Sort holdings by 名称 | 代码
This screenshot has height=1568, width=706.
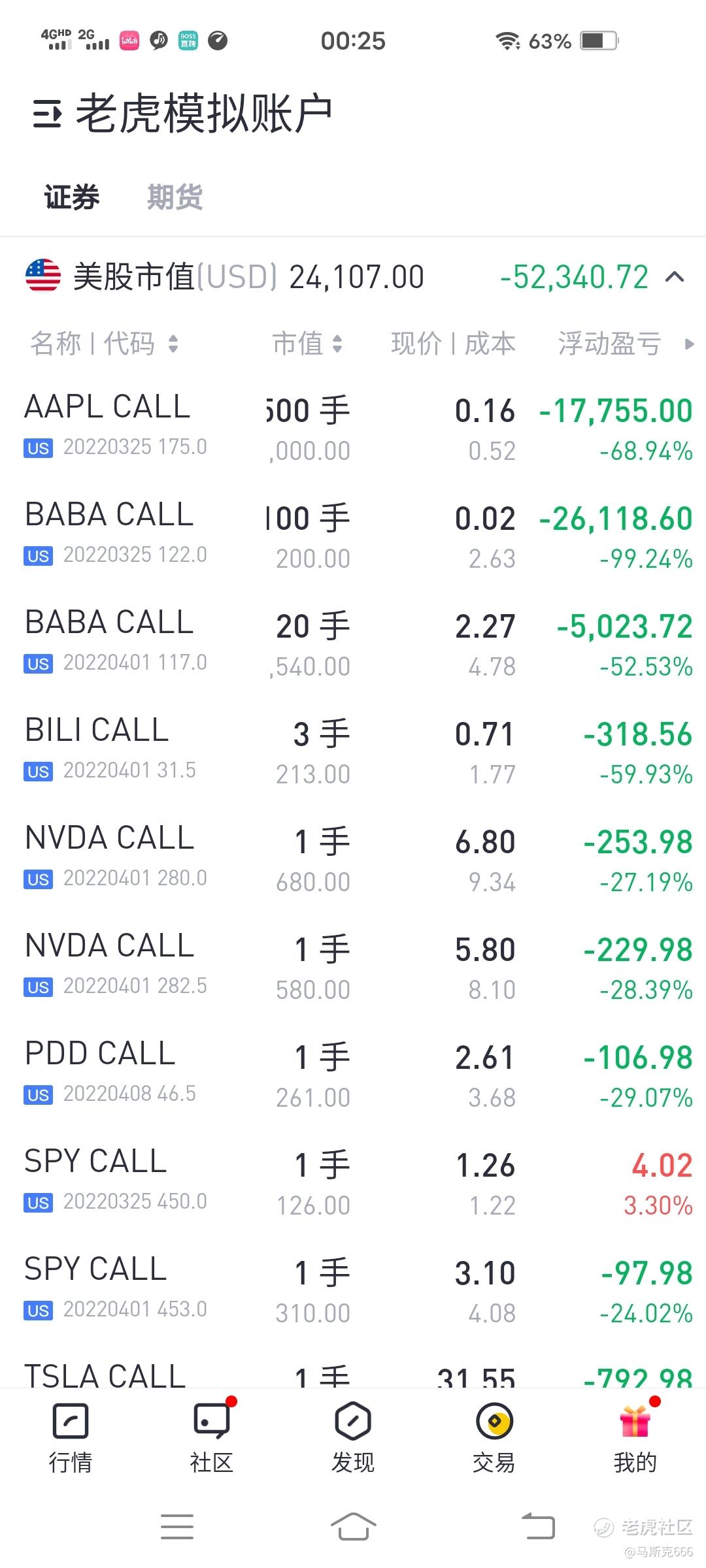(104, 343)
